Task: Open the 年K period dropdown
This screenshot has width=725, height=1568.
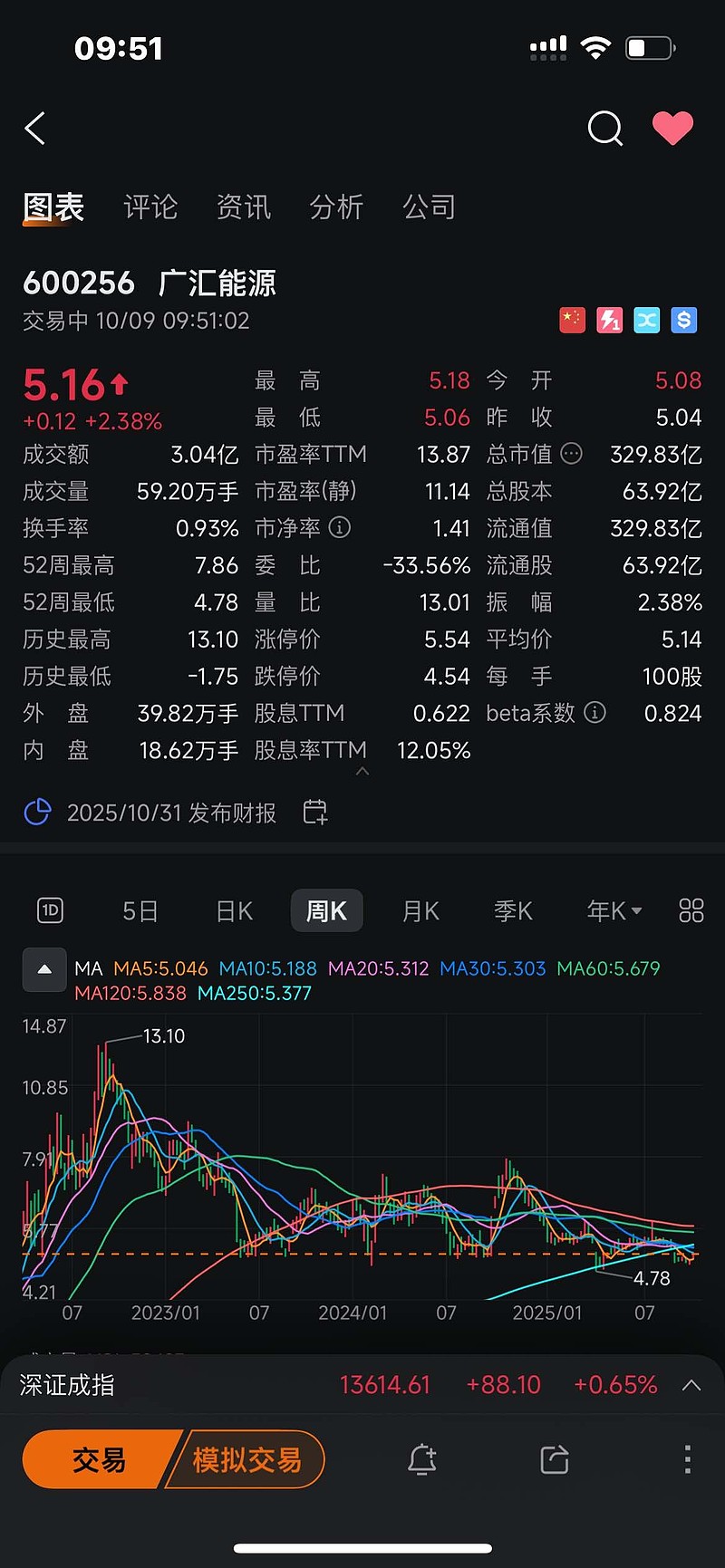Action: (614, 910)
